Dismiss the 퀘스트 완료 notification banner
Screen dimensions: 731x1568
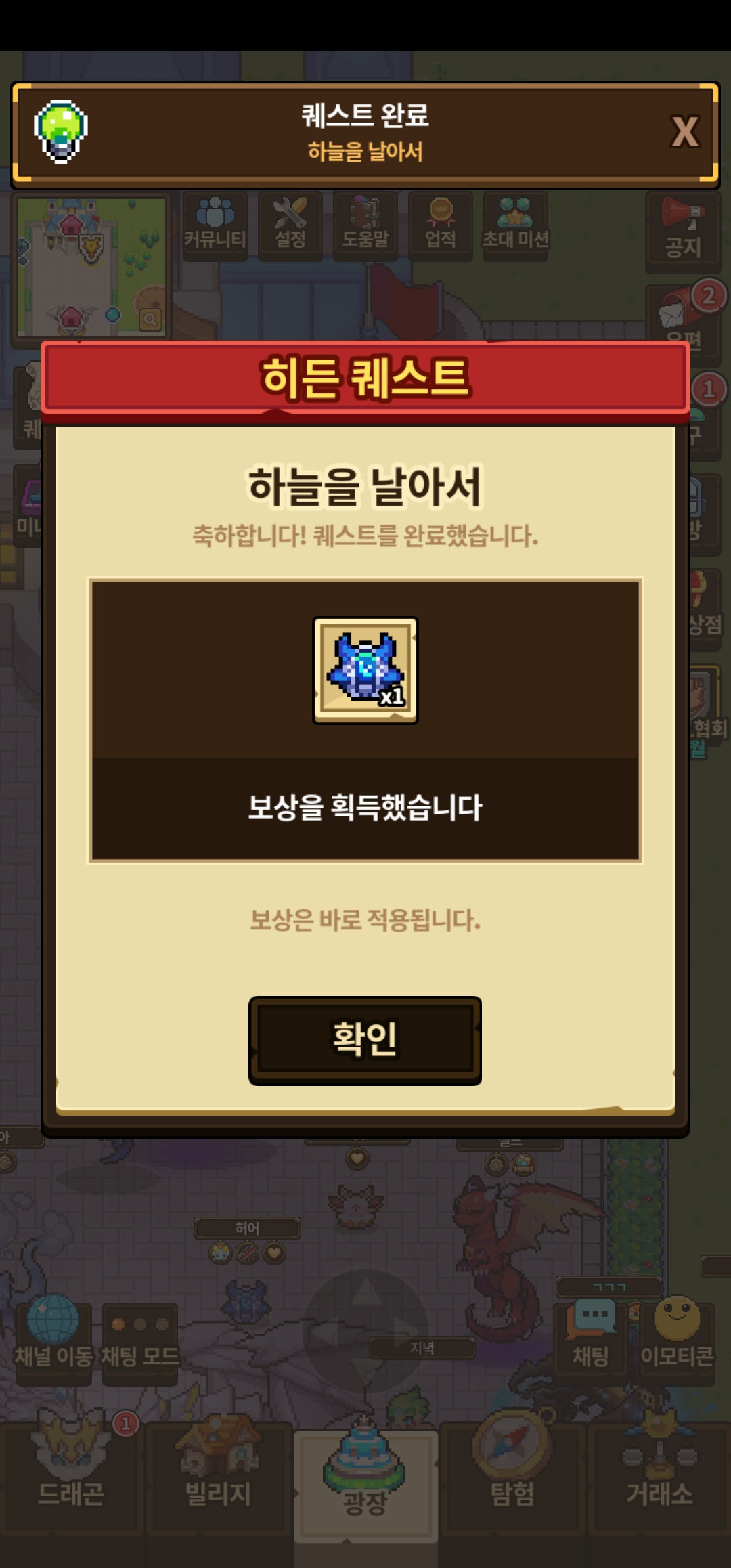684,132
